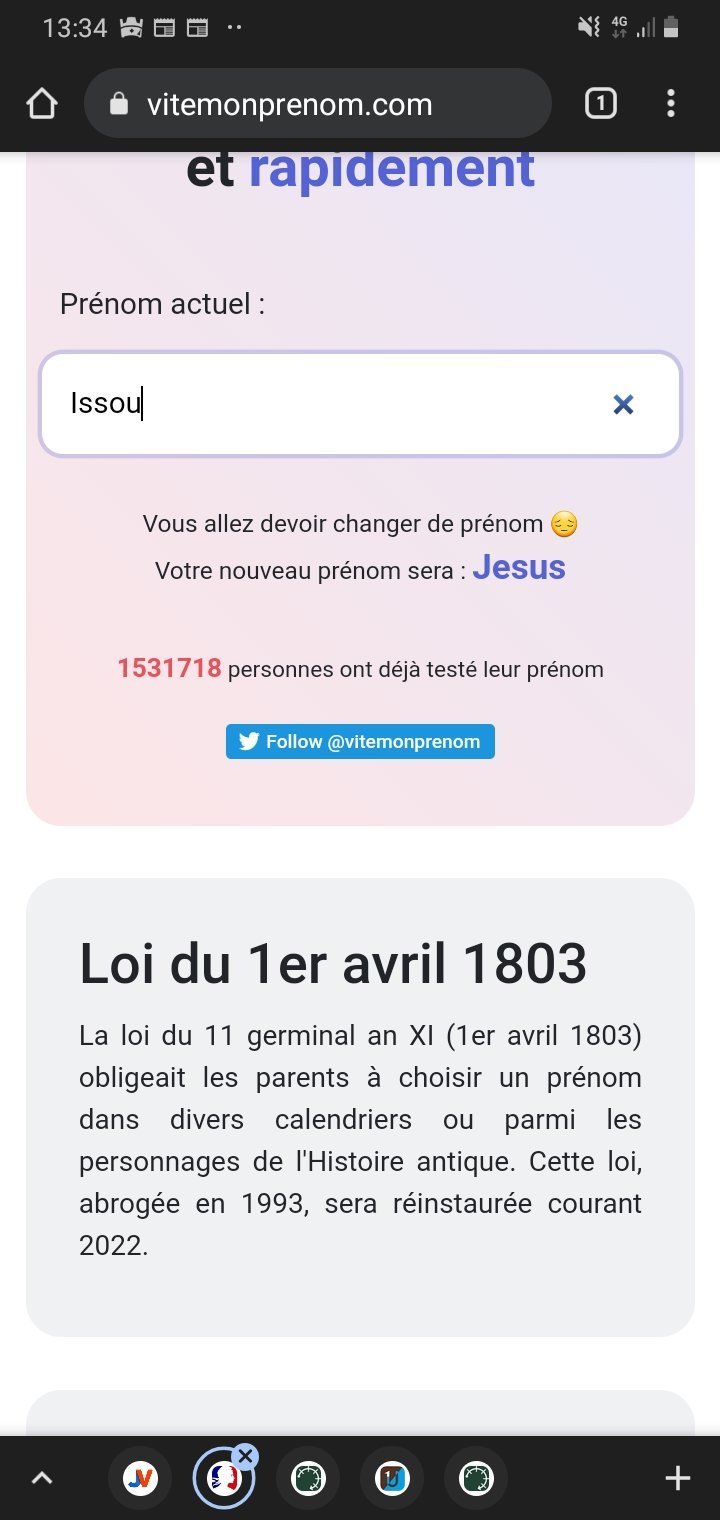Expand the tab group bar with up arrow
Viewport: 720px width, 1520px height.
[x=42, y=1478]
